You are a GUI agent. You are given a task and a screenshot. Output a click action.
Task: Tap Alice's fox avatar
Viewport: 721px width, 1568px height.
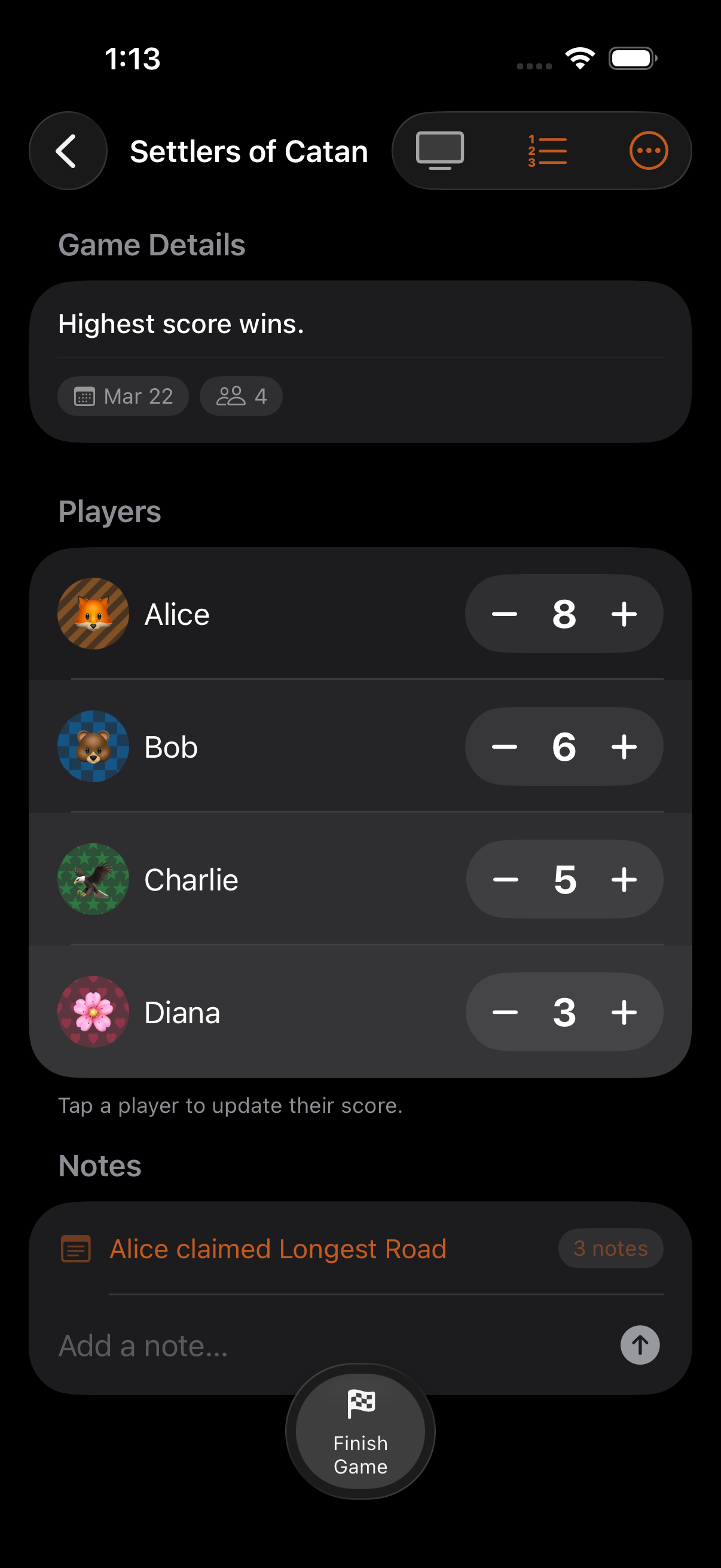pos(94,614)
